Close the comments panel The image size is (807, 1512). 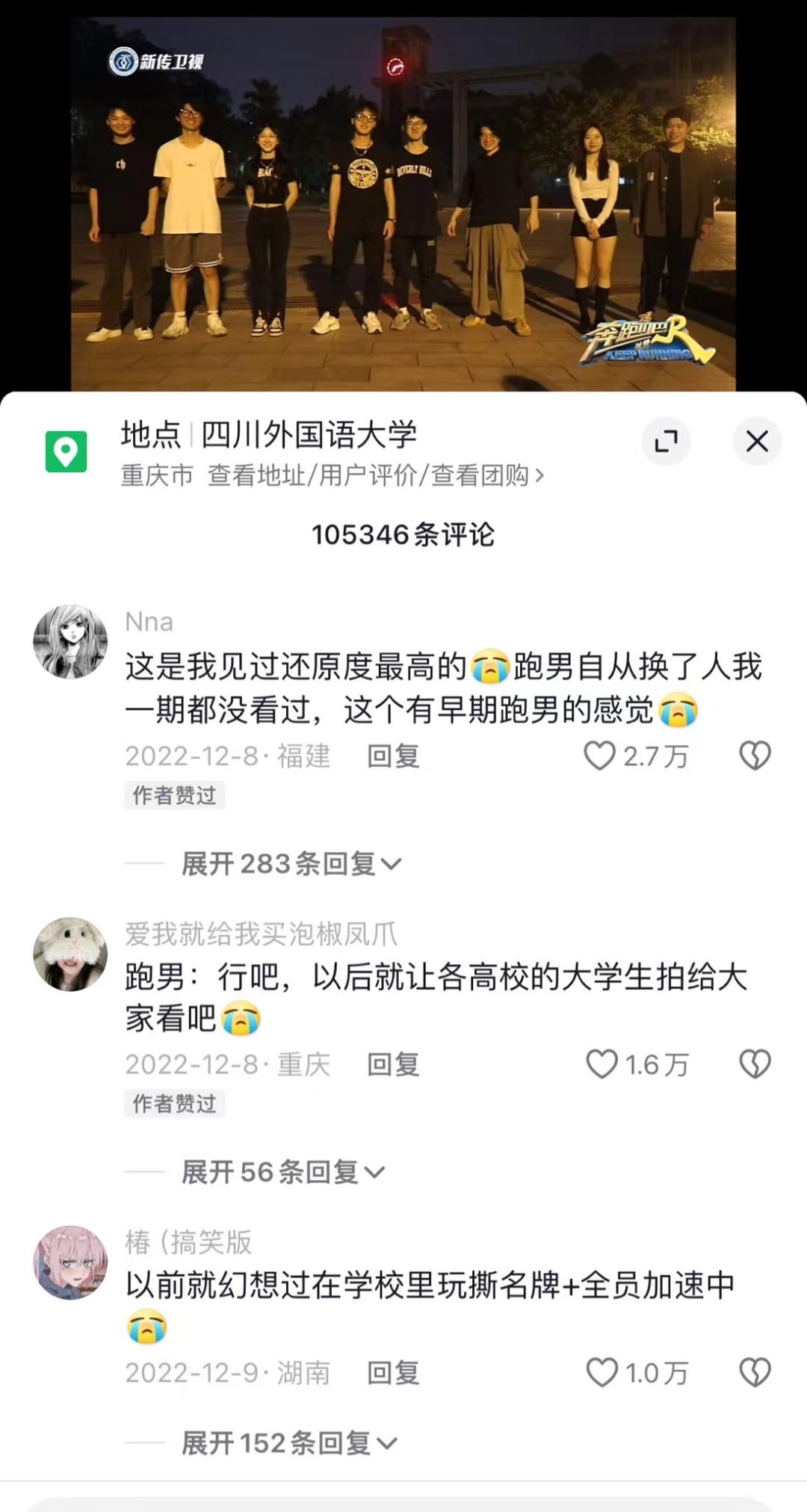coord(757,441)
